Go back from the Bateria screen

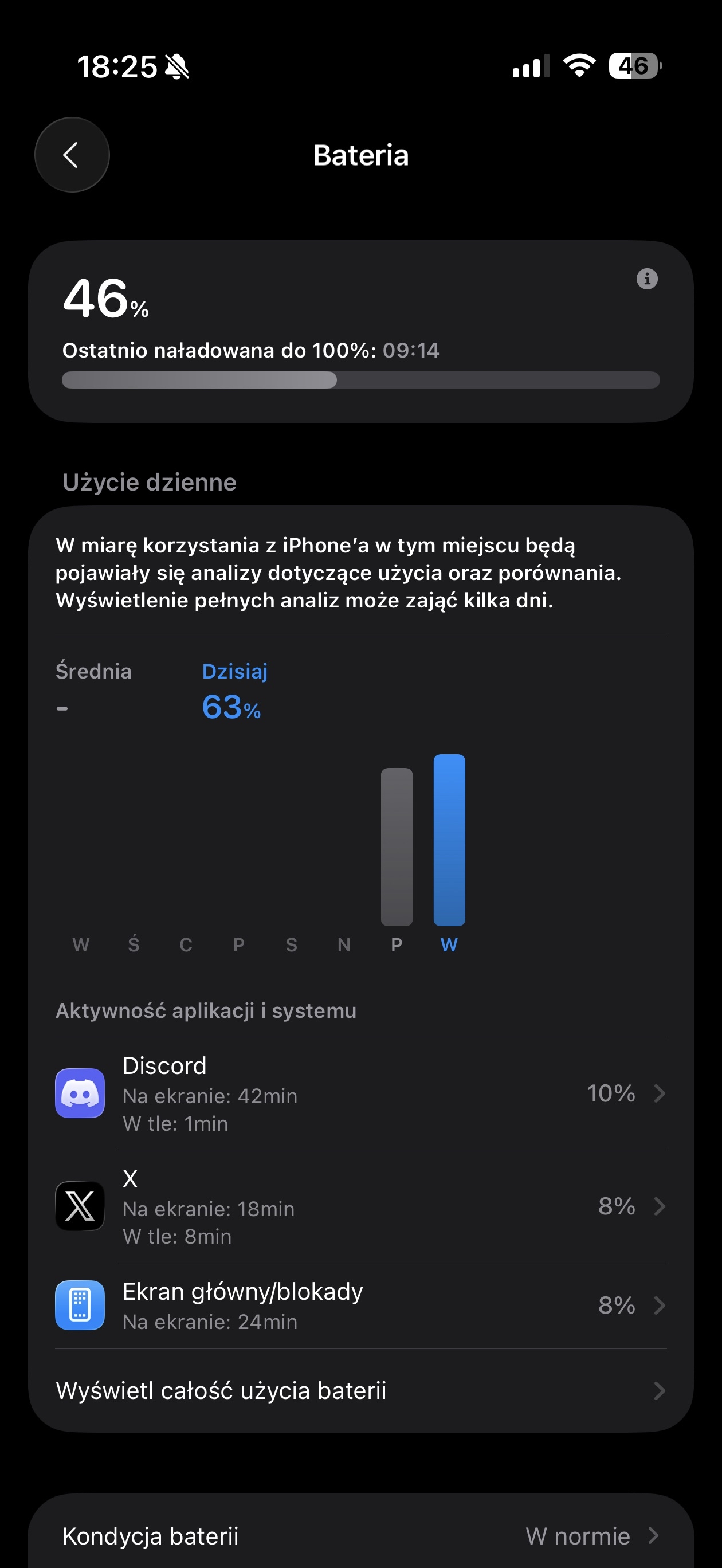coord(72,155)
